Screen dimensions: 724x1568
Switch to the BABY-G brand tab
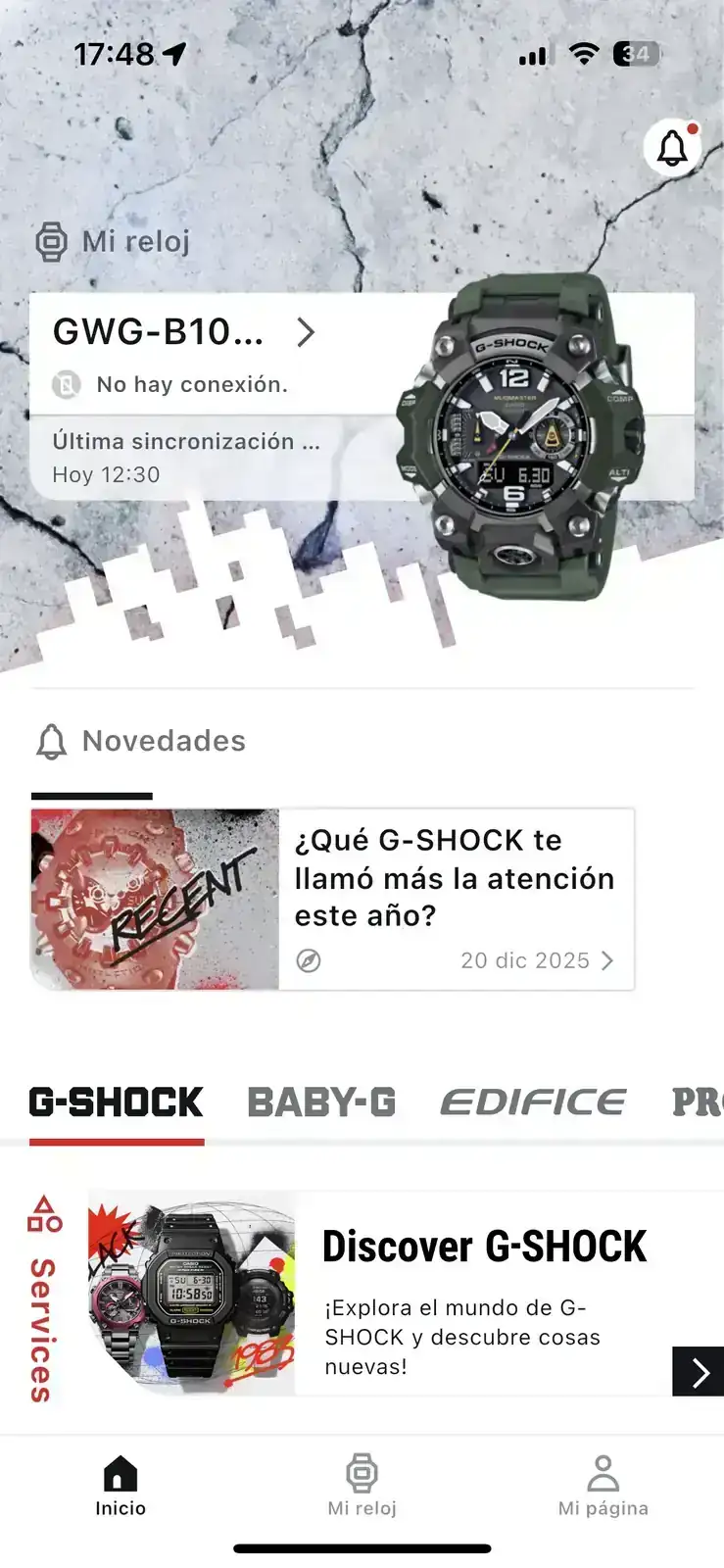(x=321, y=1102)
